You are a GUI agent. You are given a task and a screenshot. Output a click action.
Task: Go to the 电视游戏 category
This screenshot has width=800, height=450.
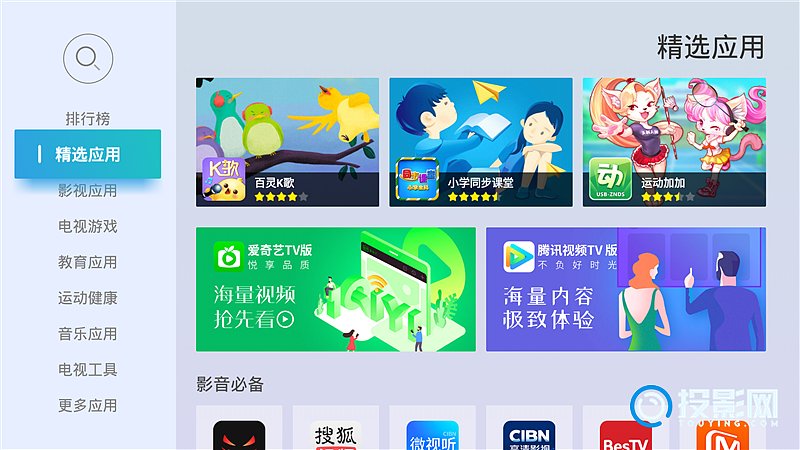[87, 226]
